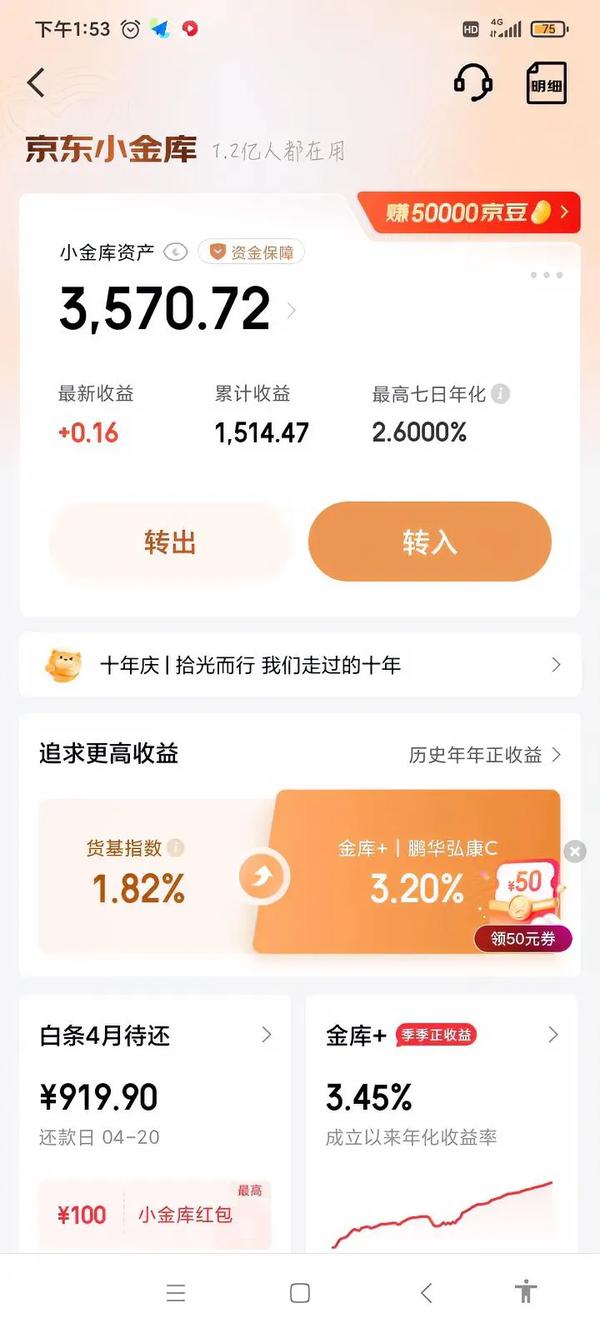Tap the 转出 button
The width and height of the screenshot is (600, 1333).
[x=170, y=542]
